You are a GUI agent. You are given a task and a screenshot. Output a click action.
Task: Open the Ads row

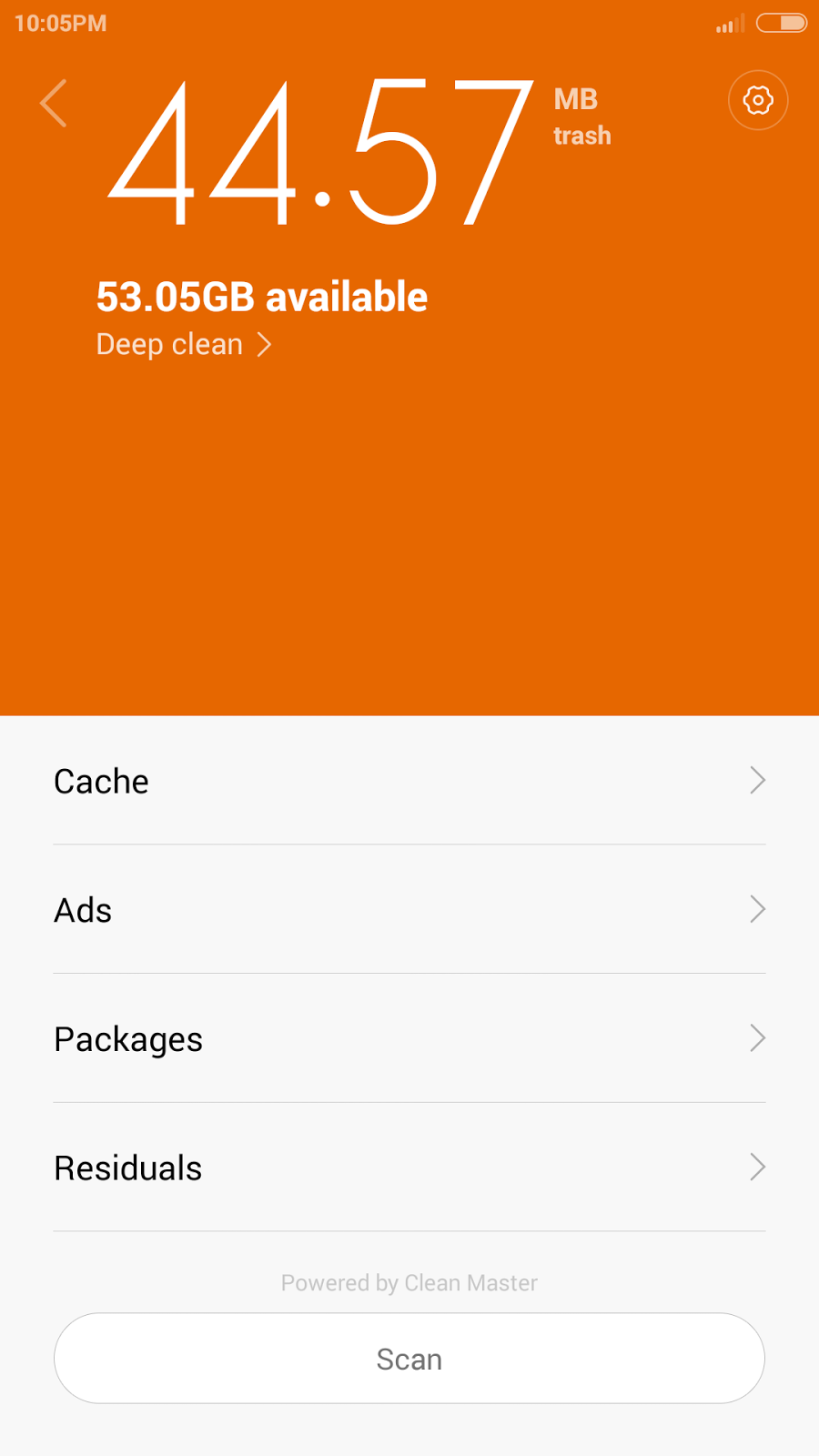point(409,910)
